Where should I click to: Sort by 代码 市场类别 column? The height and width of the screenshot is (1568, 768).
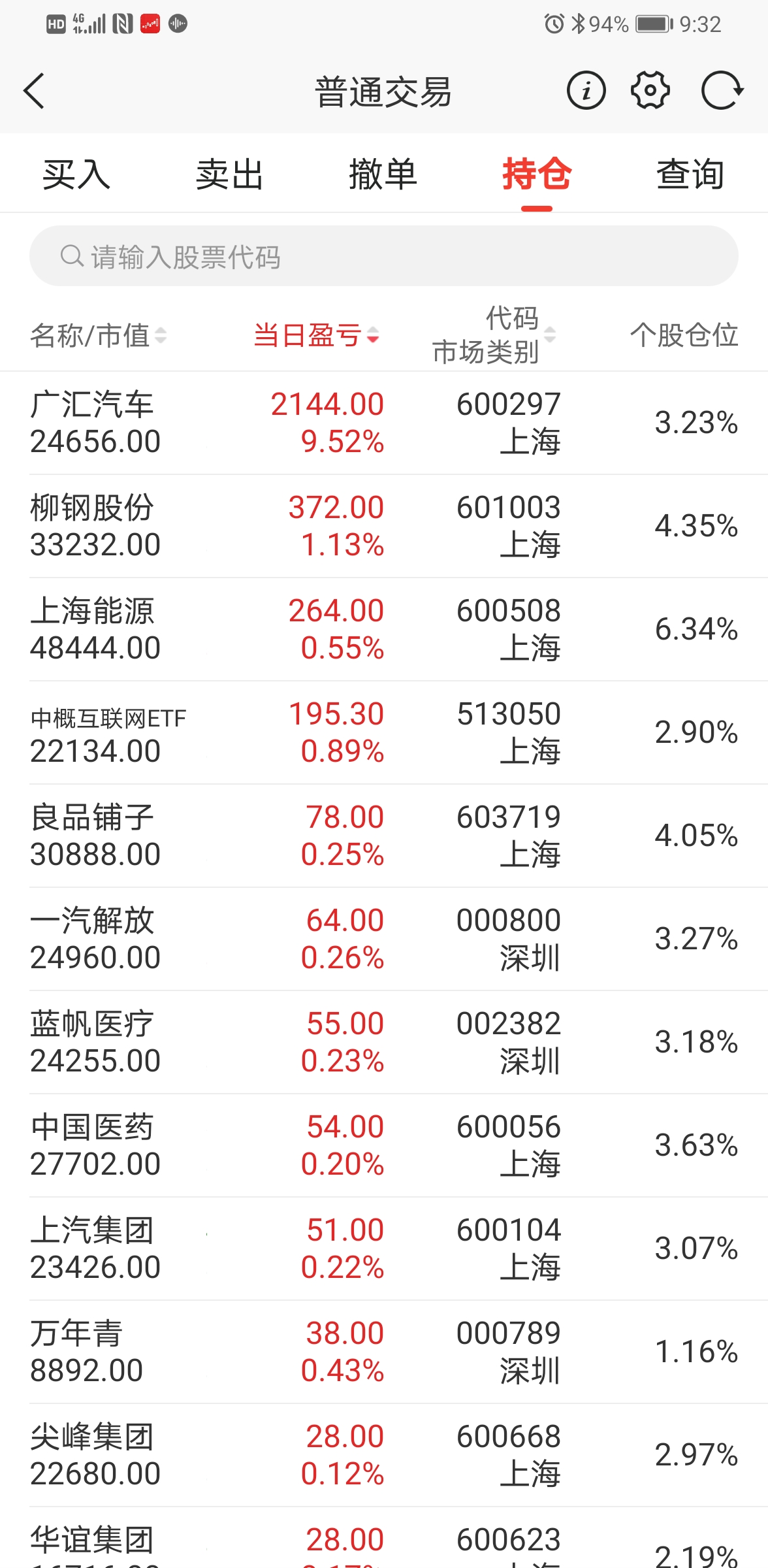tap(494, 335)
